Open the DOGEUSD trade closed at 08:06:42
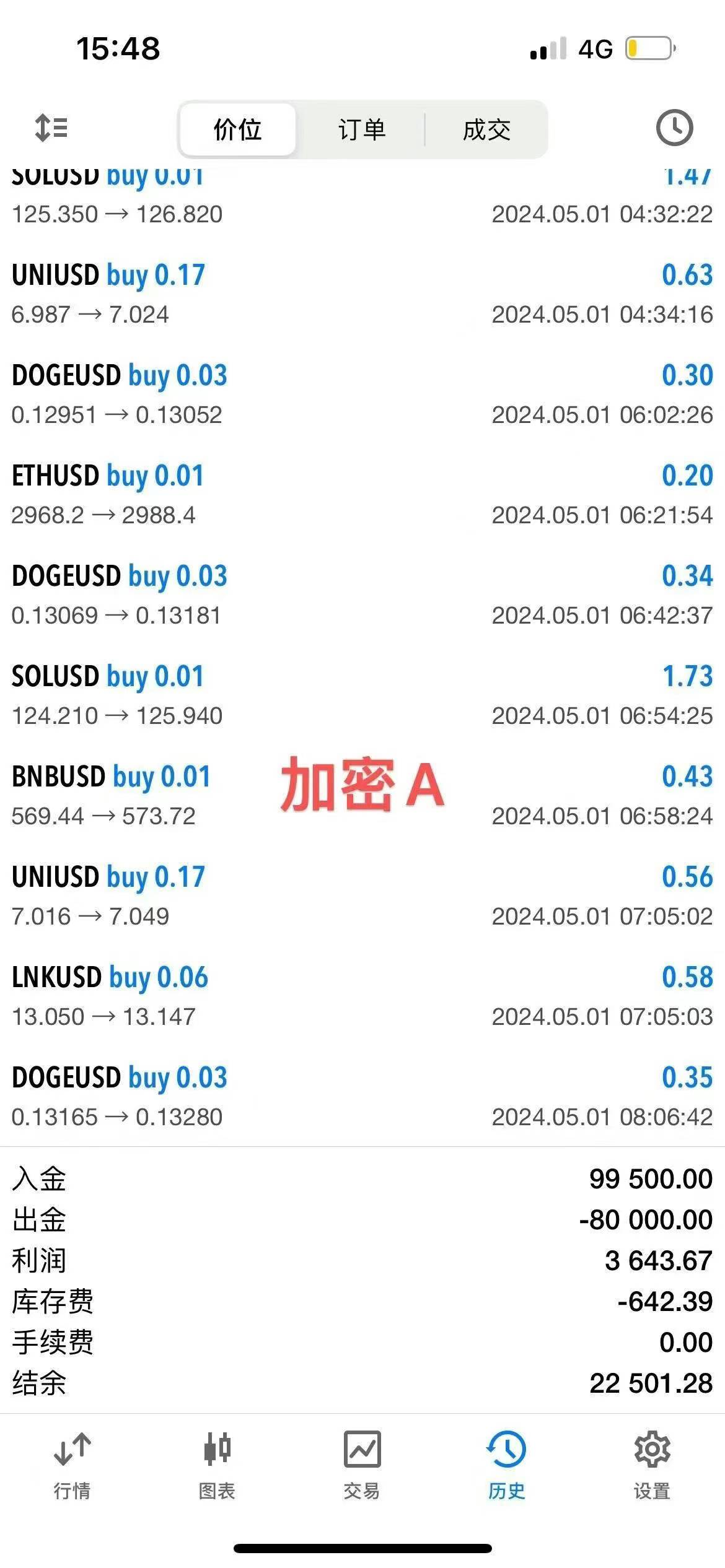 tap(362, 1097)
